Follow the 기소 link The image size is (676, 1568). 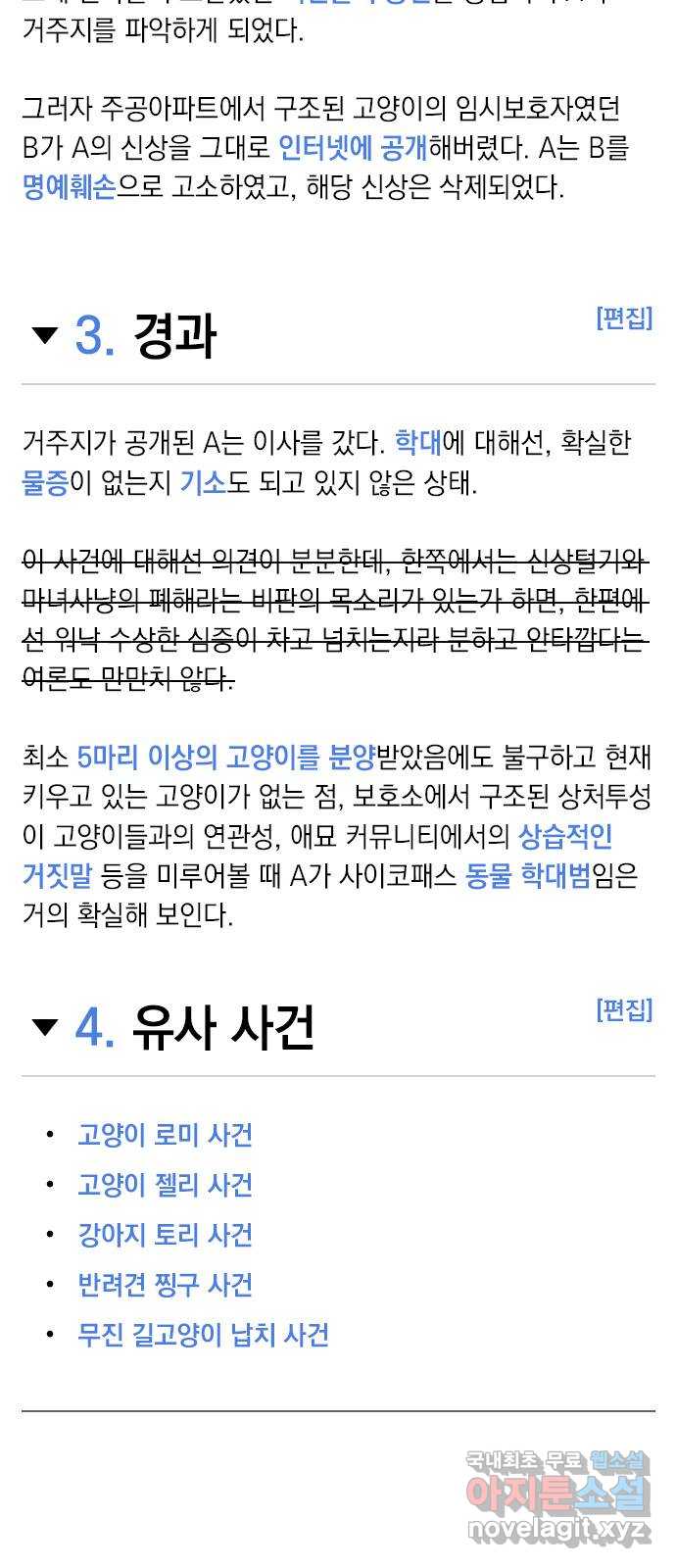[x=203, y=483]
